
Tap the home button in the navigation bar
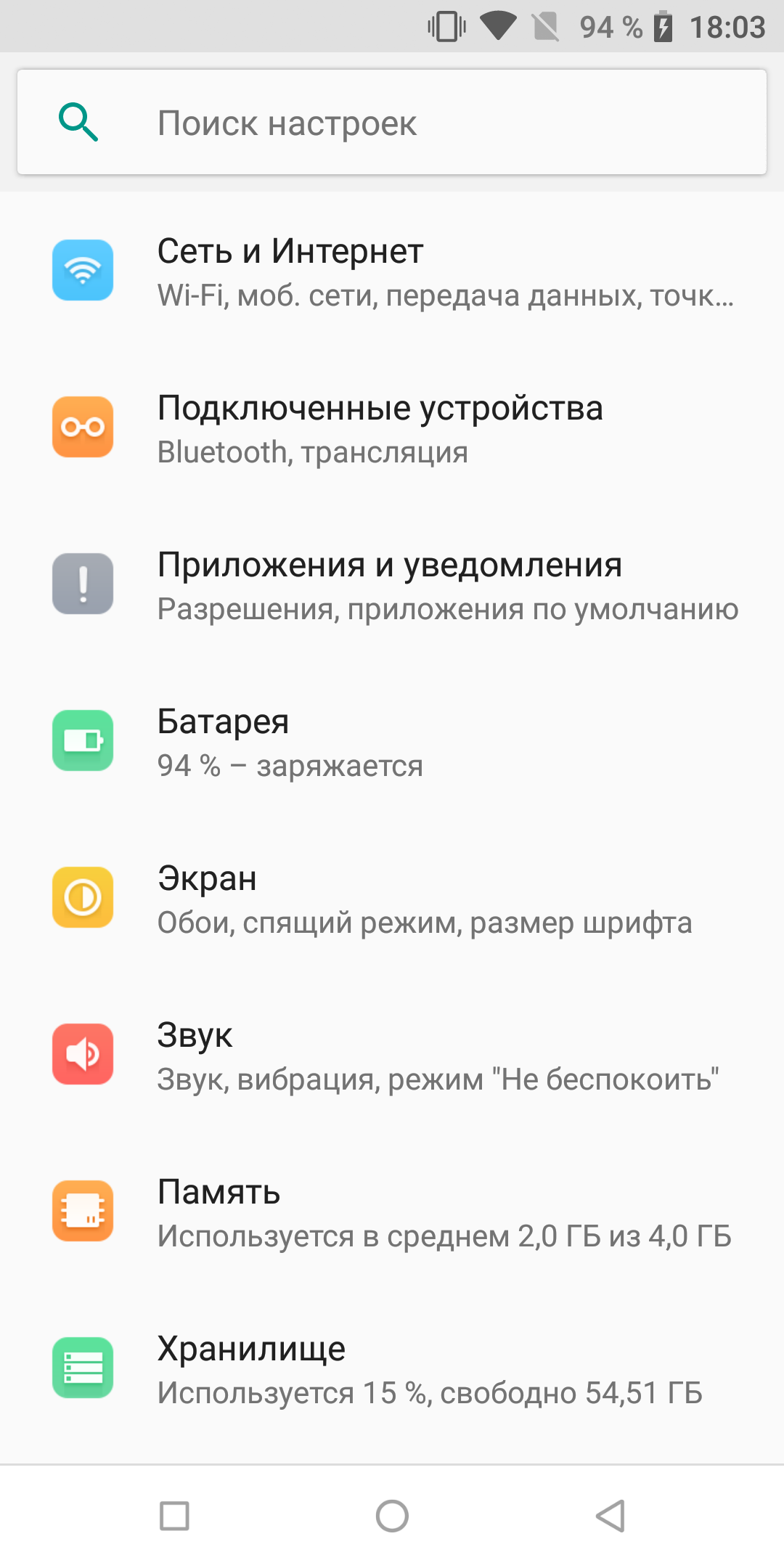click(392, 1516)
